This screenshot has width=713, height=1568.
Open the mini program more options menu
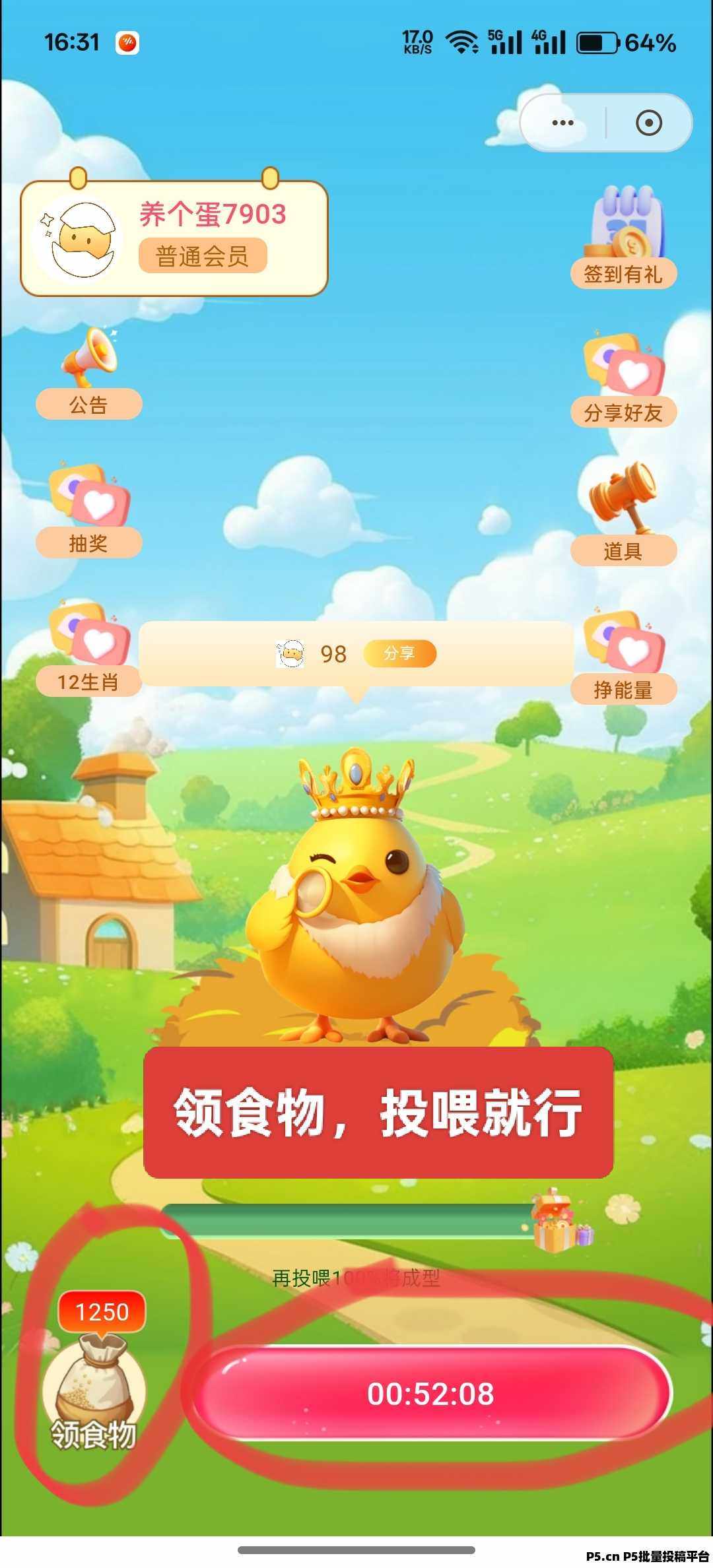[562, 123]
